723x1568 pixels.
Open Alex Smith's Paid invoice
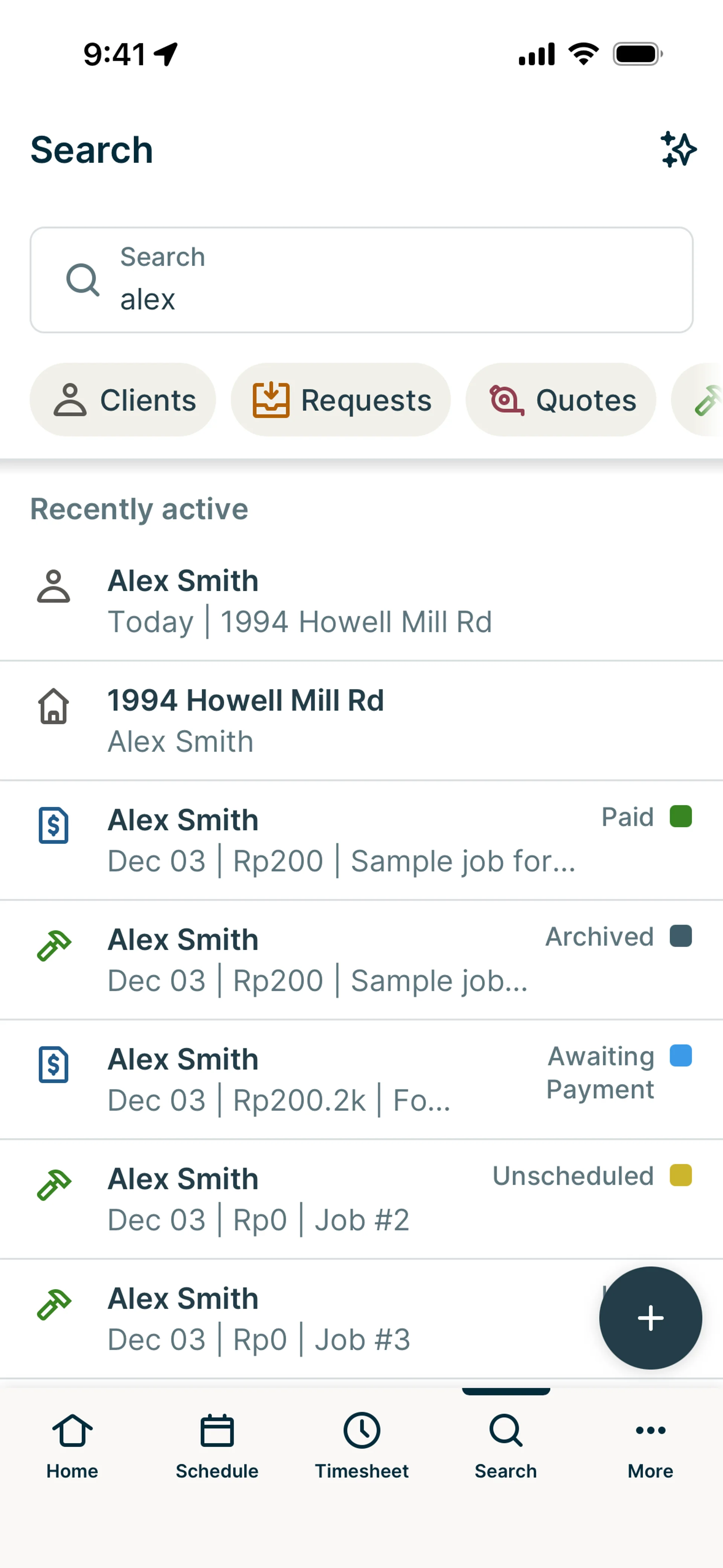pyautogui.click(x=361, y=840)
